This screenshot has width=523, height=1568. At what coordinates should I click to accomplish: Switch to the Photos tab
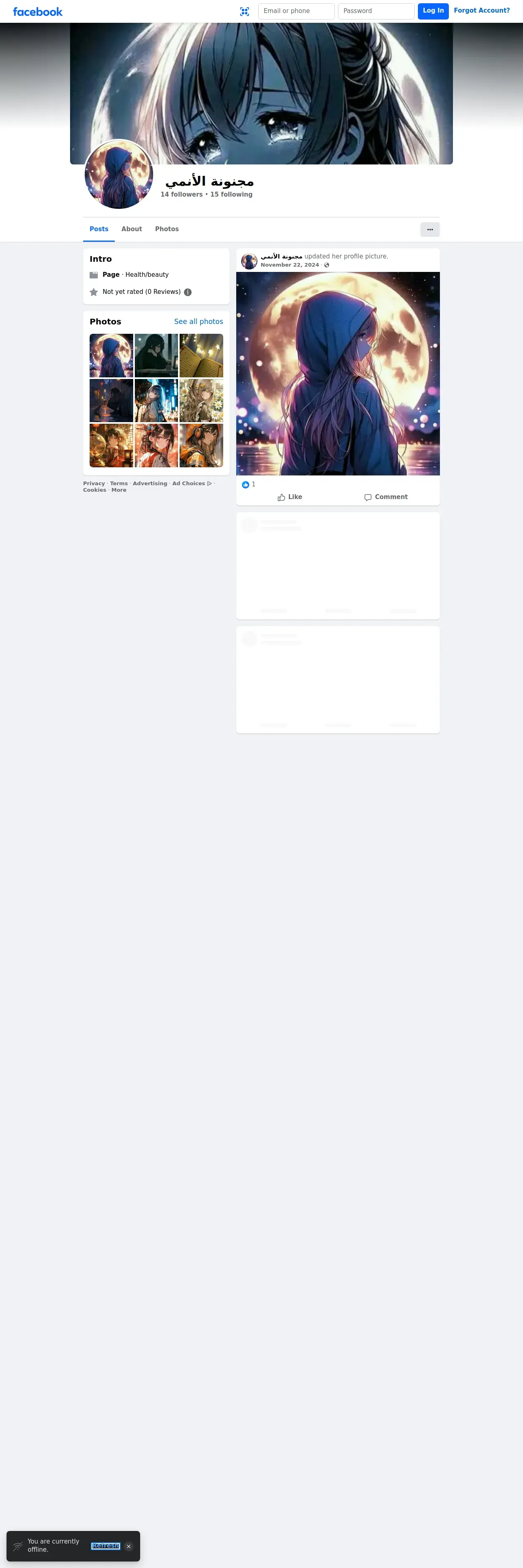click(167, 229)
